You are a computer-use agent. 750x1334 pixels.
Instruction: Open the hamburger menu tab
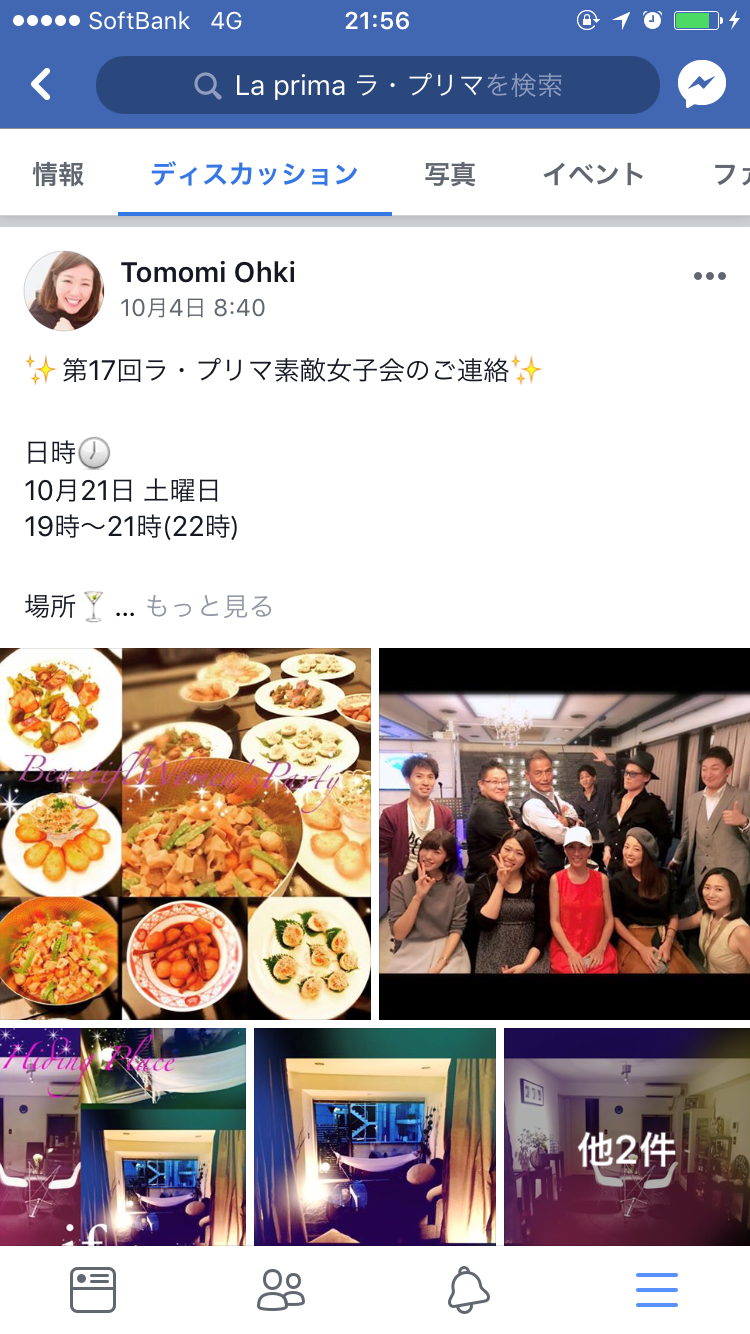657,1290
